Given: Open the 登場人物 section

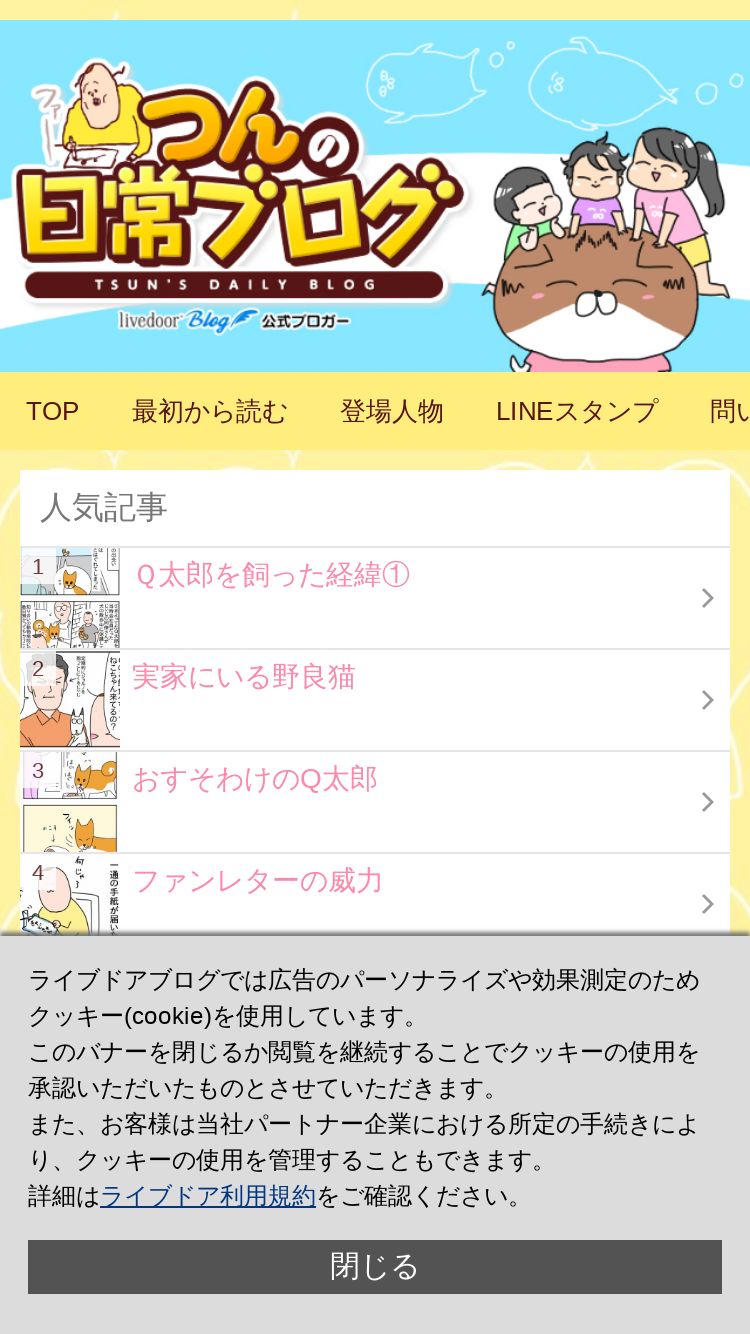Looking at the screenshot, I should [x=391, y=411].
